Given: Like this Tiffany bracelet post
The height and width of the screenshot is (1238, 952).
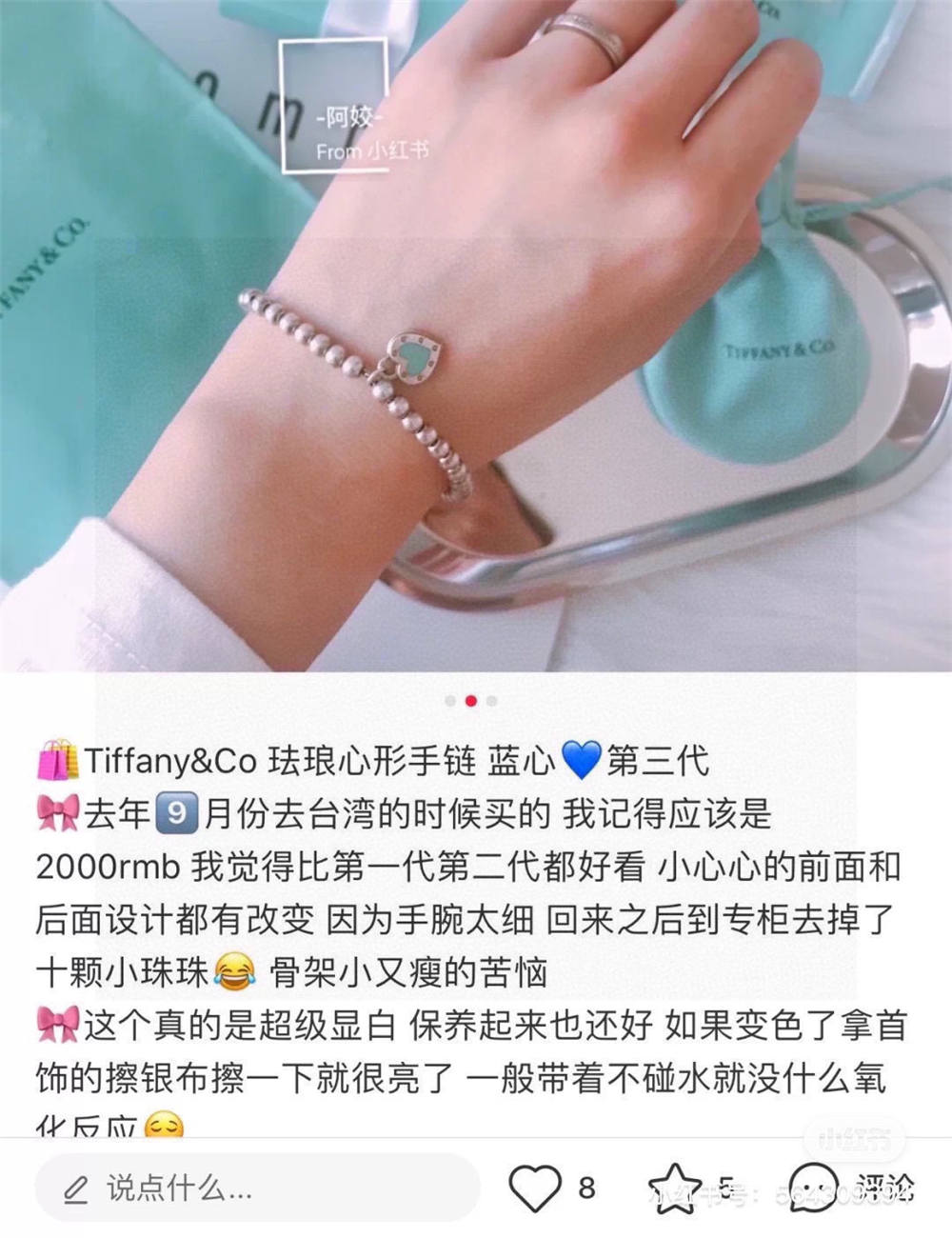Looking at the screenshot, I should coord(535,1188).
